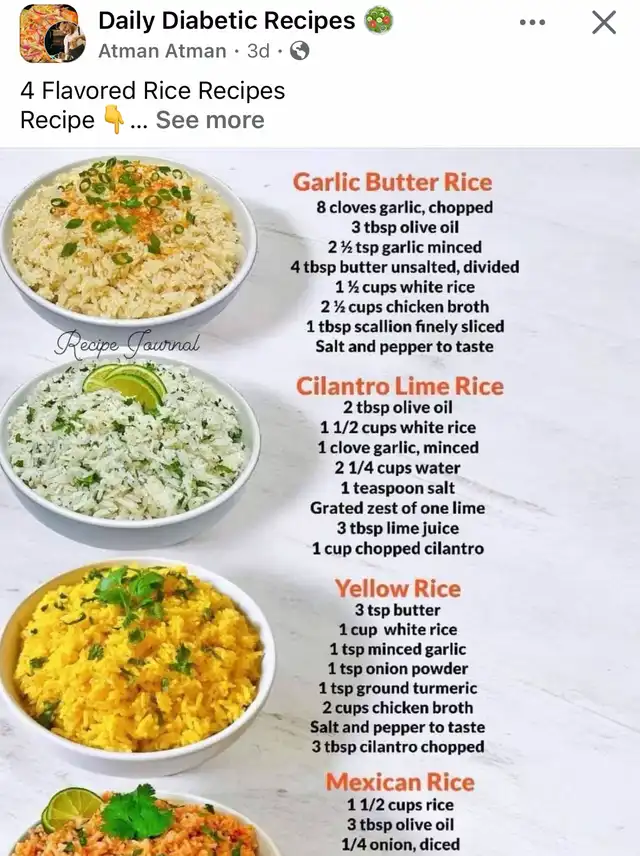Open the rice recipes image full screen

point(320,500)
